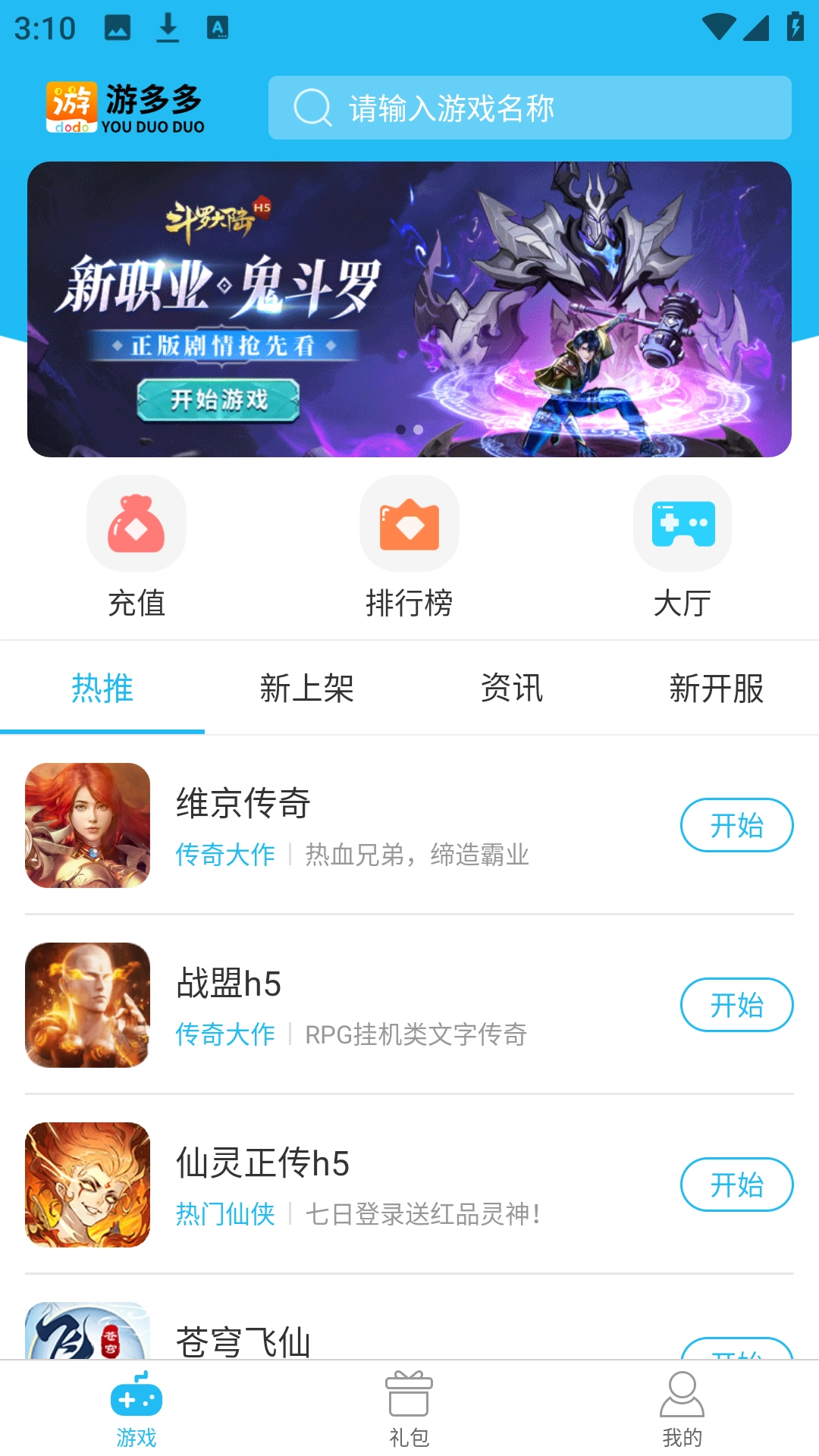The image size is (819, 1456).
Task: Start the game 仙灵正传h5
Action: coord(736,1185)
